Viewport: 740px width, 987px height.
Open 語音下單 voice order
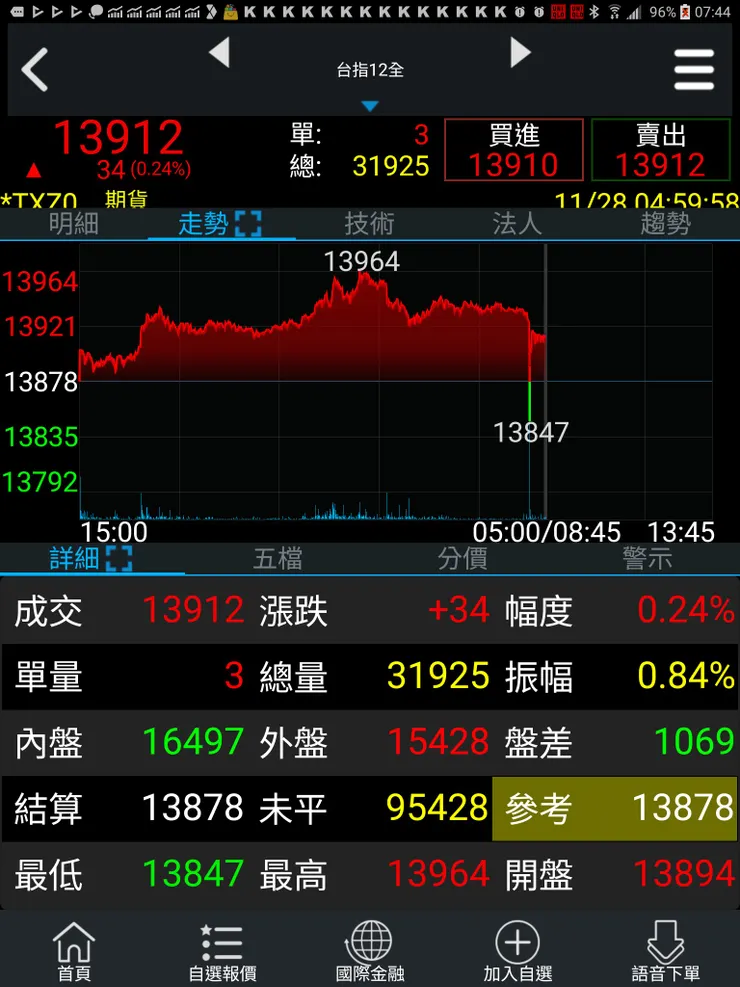pos(665,951)
